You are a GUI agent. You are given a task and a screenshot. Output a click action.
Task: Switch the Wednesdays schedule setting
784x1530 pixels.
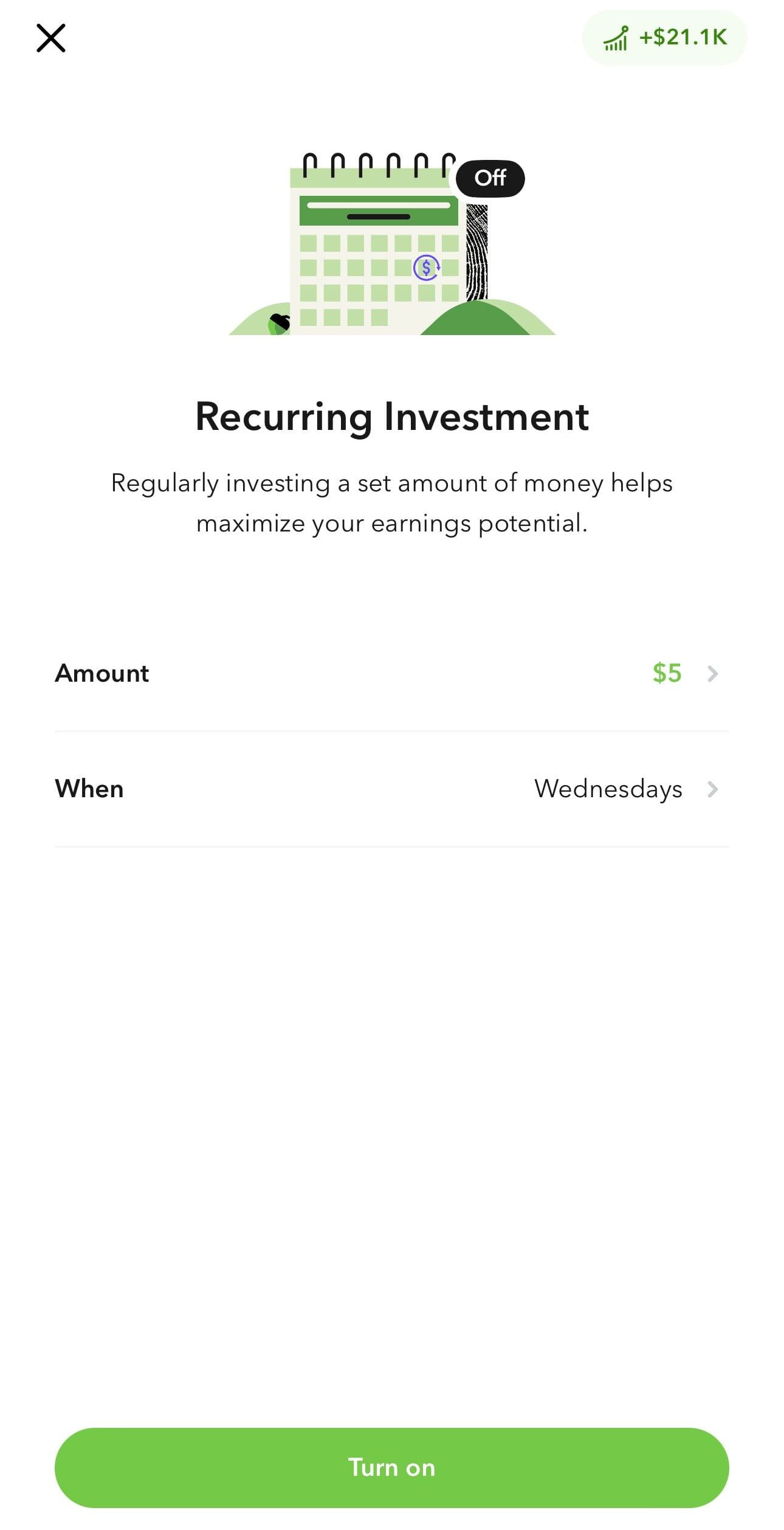coord(608,789)
